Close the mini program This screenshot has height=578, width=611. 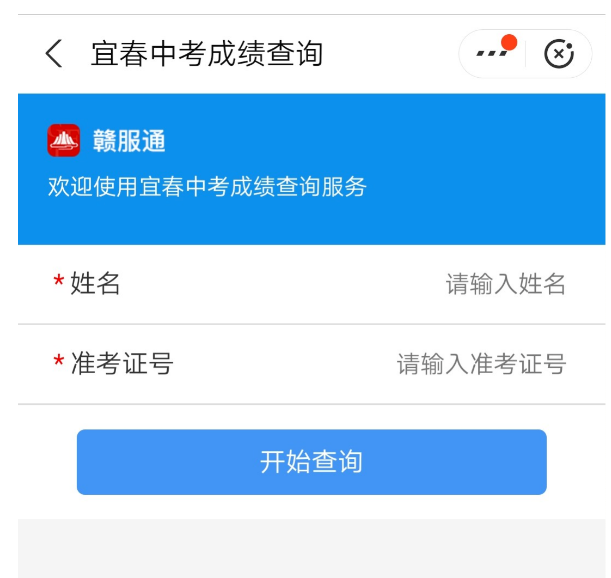pyautogui.click(x=559, y=54)
